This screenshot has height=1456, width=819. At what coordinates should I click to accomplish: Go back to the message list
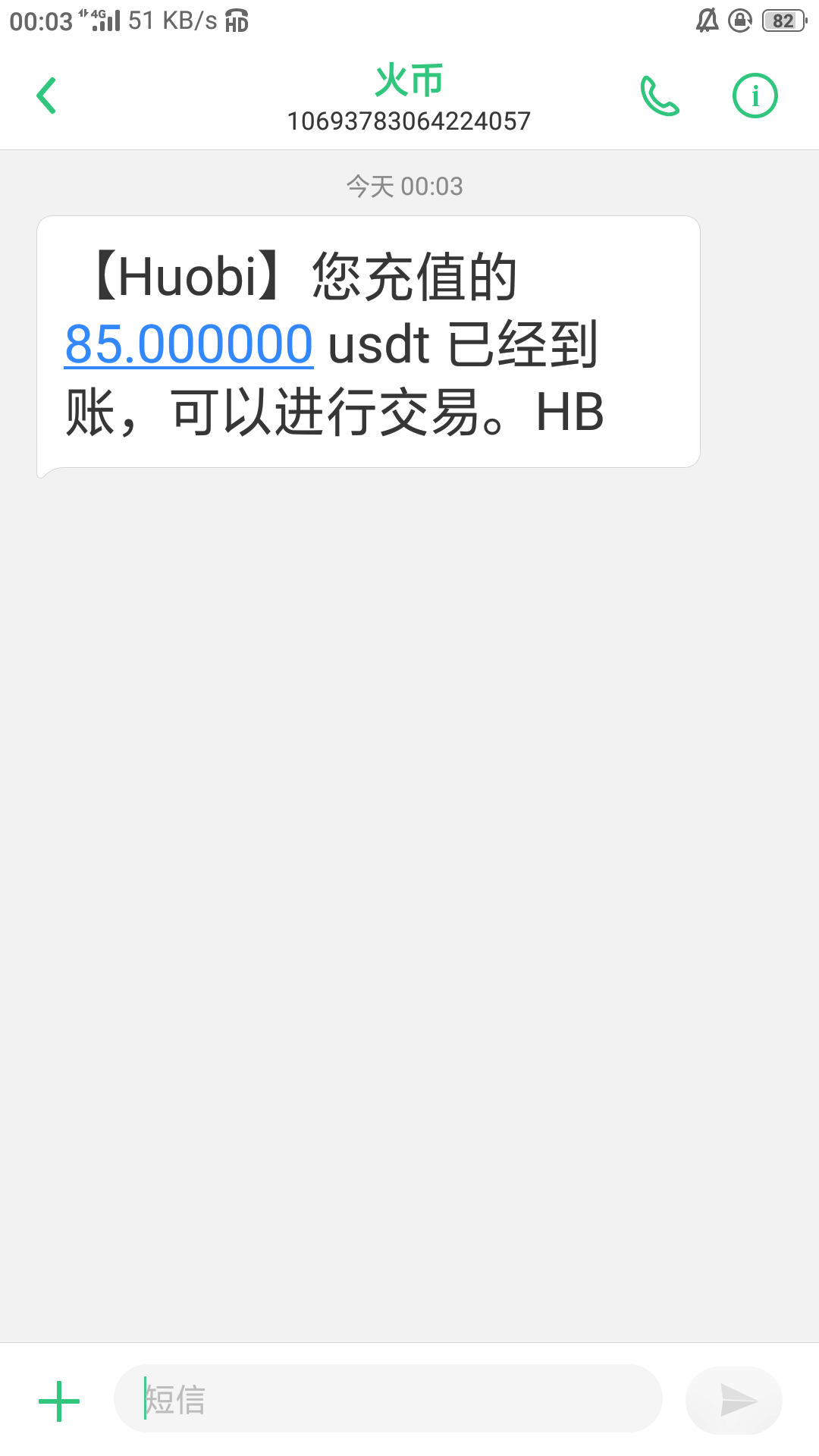tap(46, 96)
